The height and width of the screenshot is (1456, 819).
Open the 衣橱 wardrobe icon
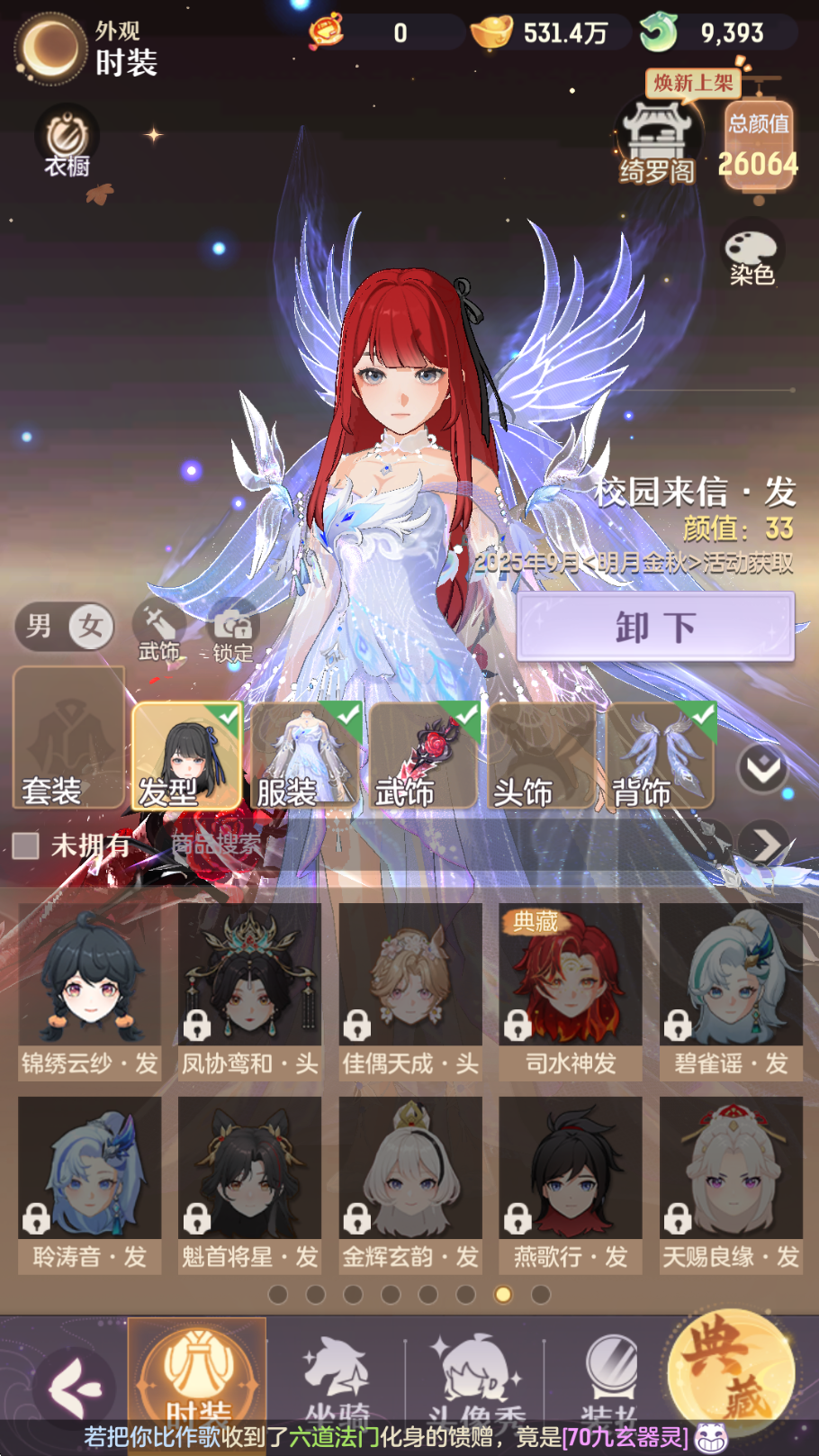point(67,141)
